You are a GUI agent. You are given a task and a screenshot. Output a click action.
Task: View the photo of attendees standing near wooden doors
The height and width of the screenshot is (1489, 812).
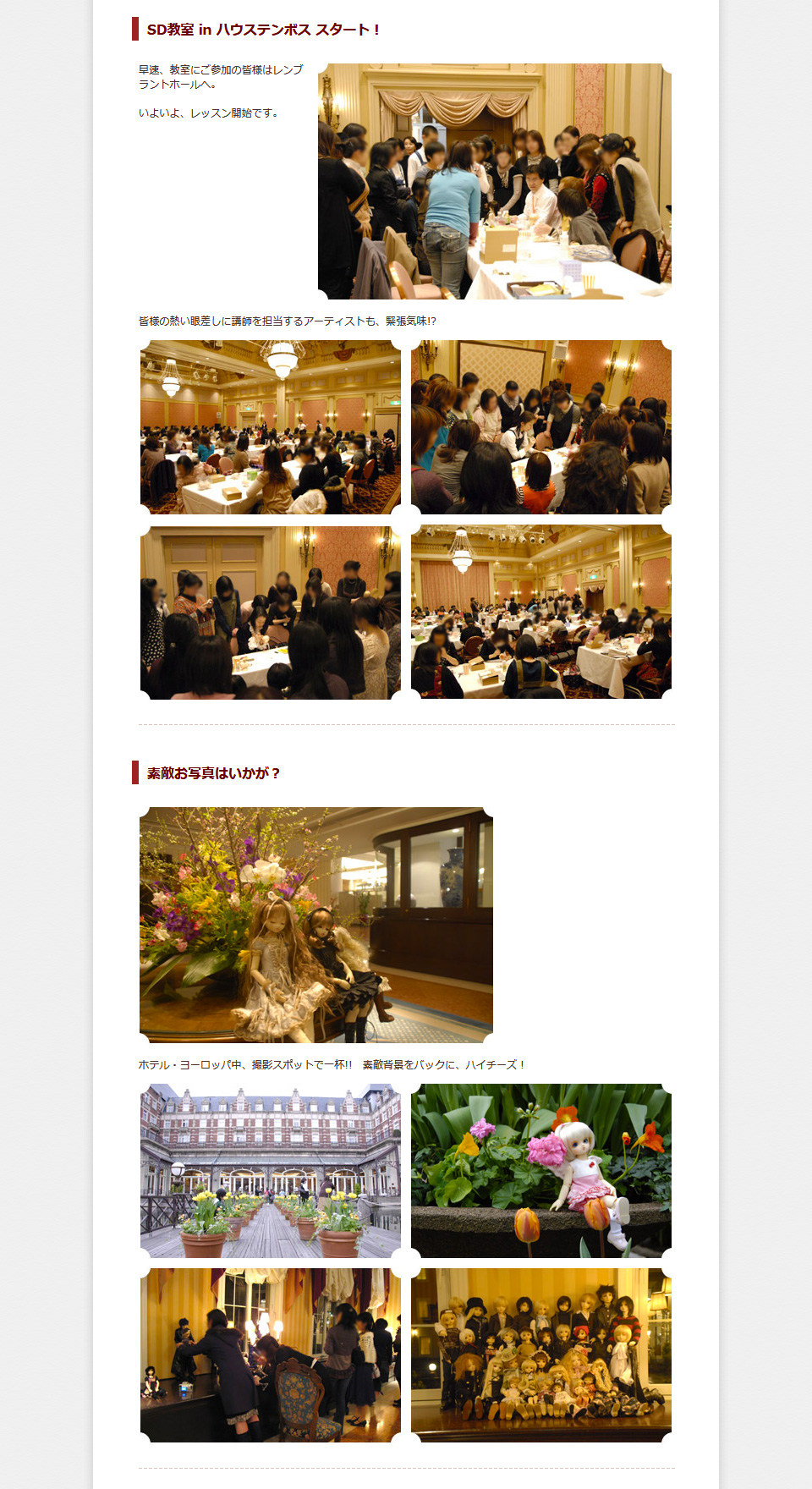[x=270, y=613]
